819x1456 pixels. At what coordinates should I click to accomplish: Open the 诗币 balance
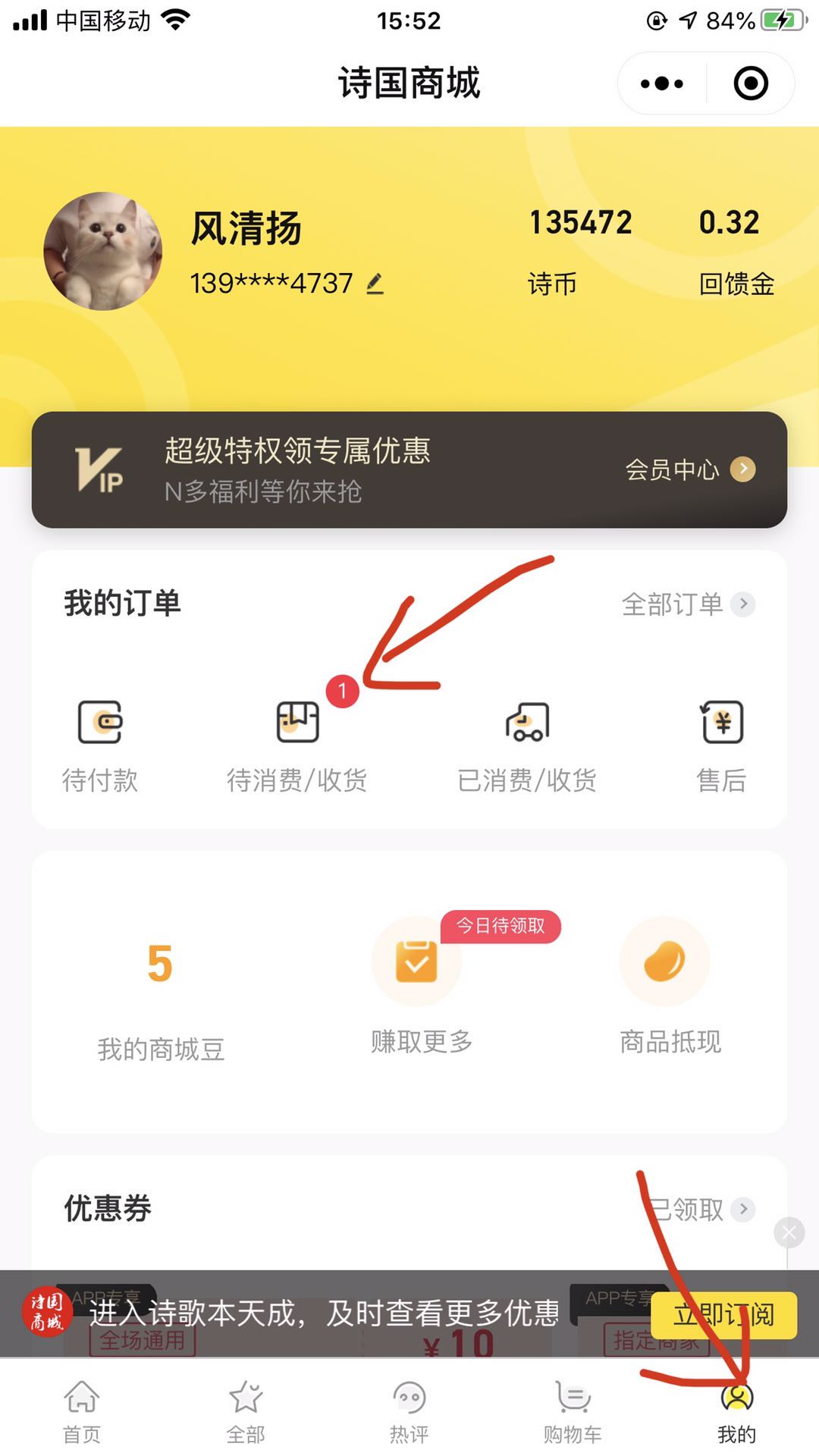(x=580, y=250)
